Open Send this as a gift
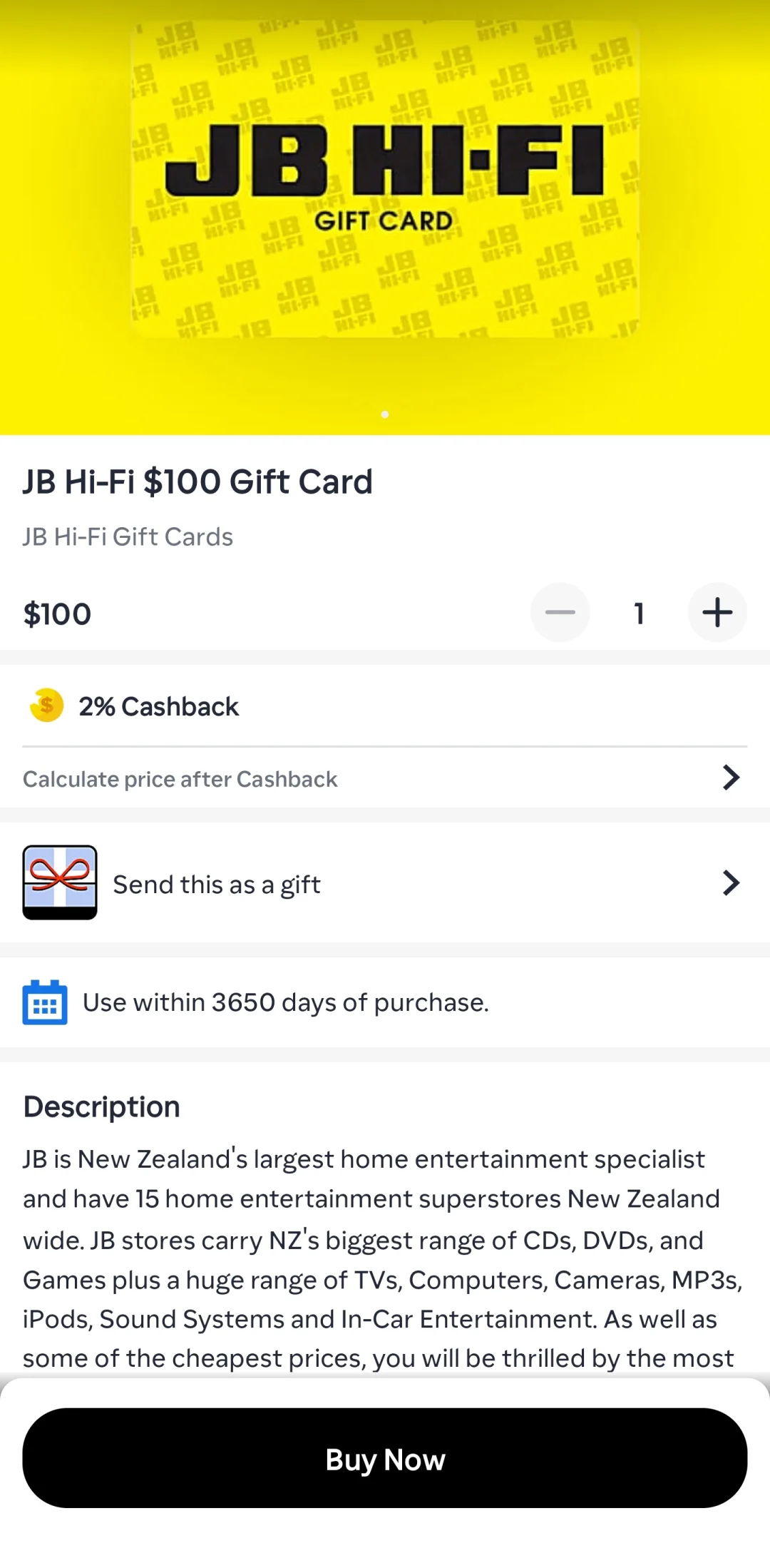 click(x=385, y=883)
